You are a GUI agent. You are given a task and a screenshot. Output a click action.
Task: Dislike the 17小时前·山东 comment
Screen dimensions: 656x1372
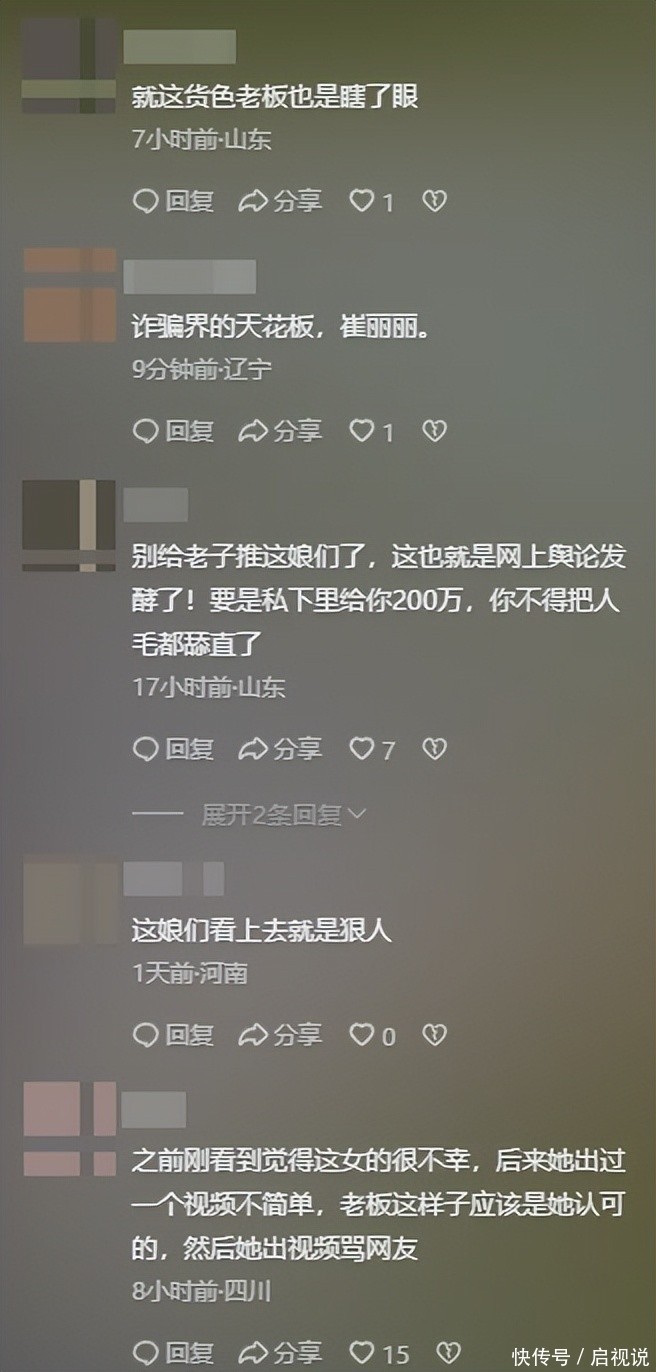pyautogui.click(x=434, y=748)
